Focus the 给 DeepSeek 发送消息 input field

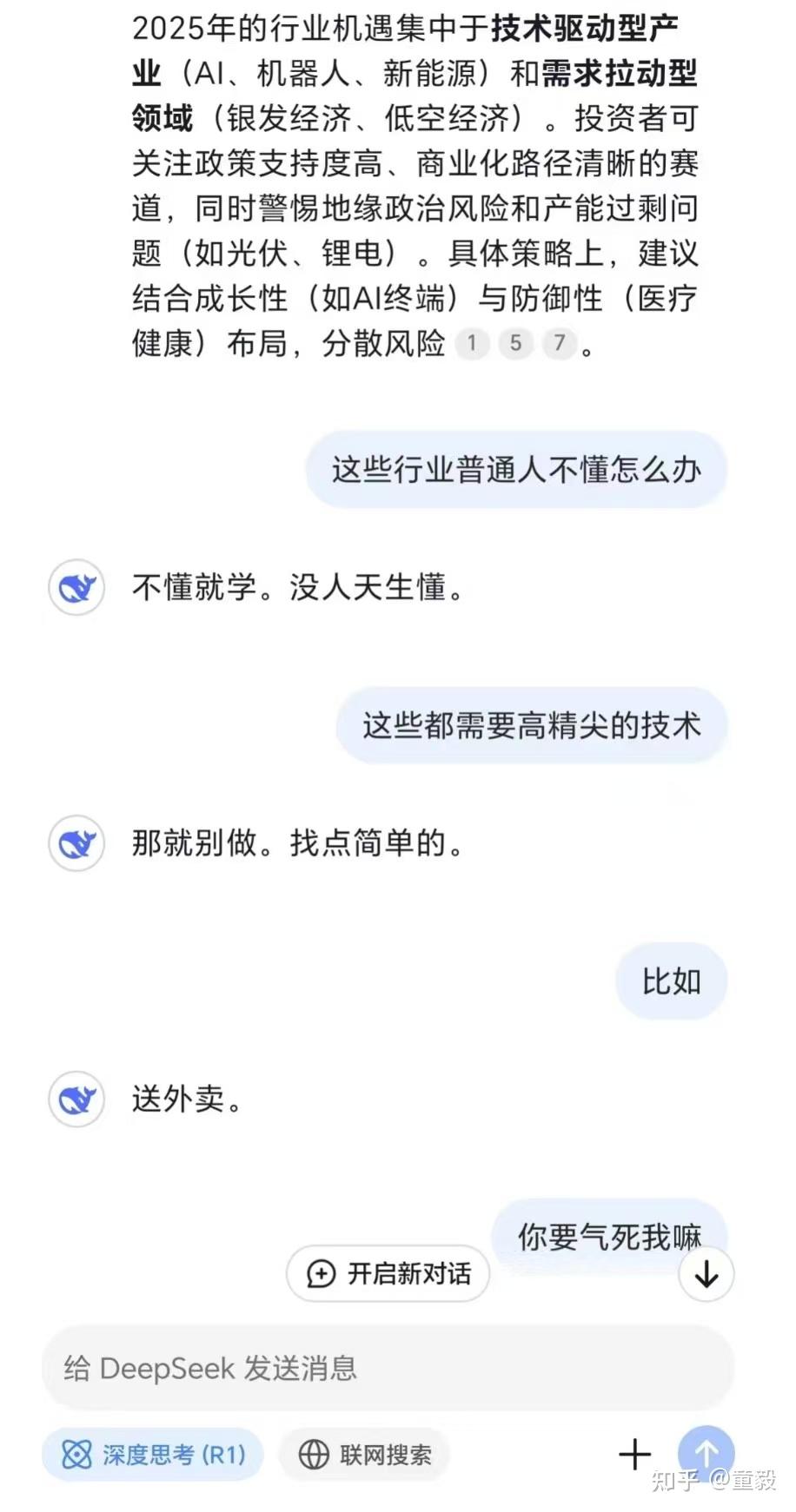click(x=388, y=1368)
